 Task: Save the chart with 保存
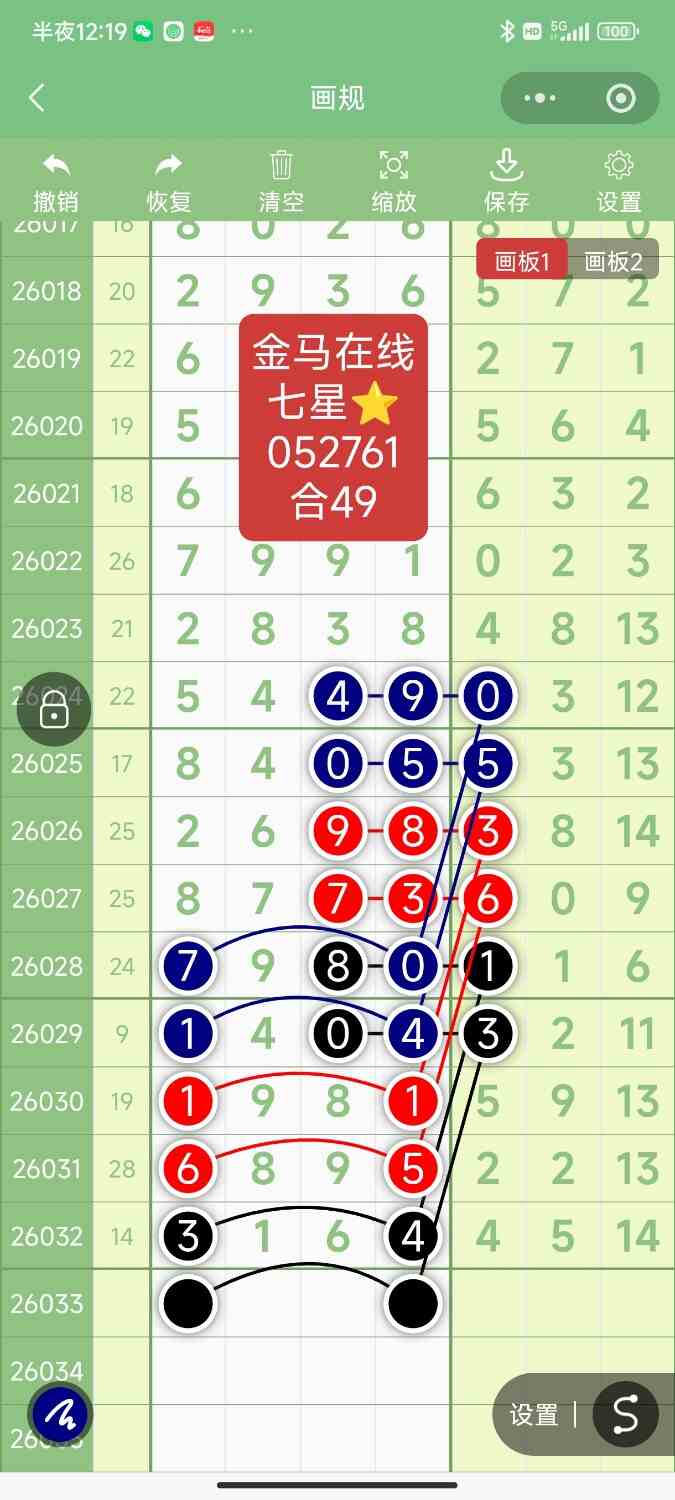506,181
